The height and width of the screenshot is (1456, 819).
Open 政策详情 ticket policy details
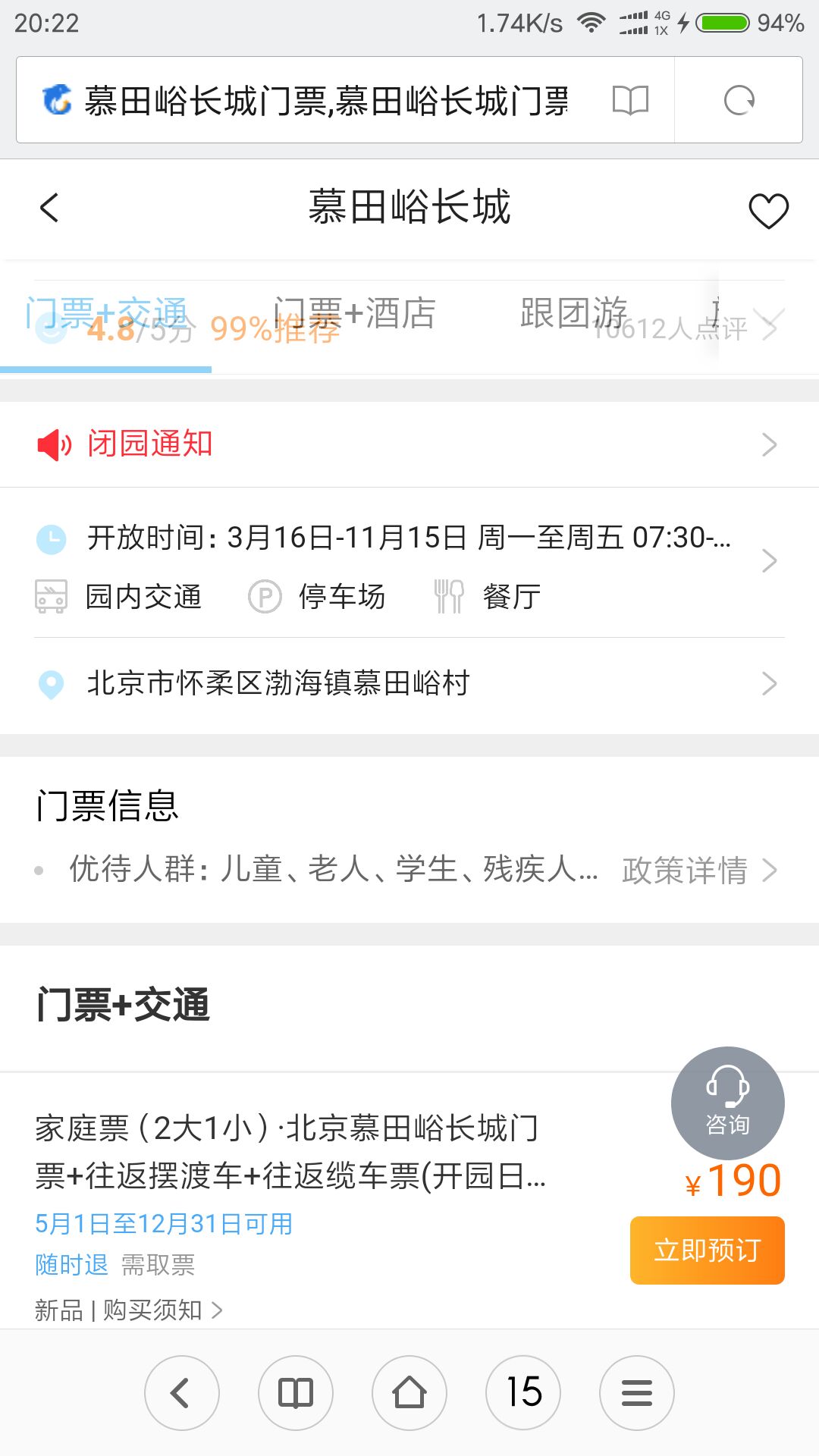pyautogui.click(x=698, y=870)
